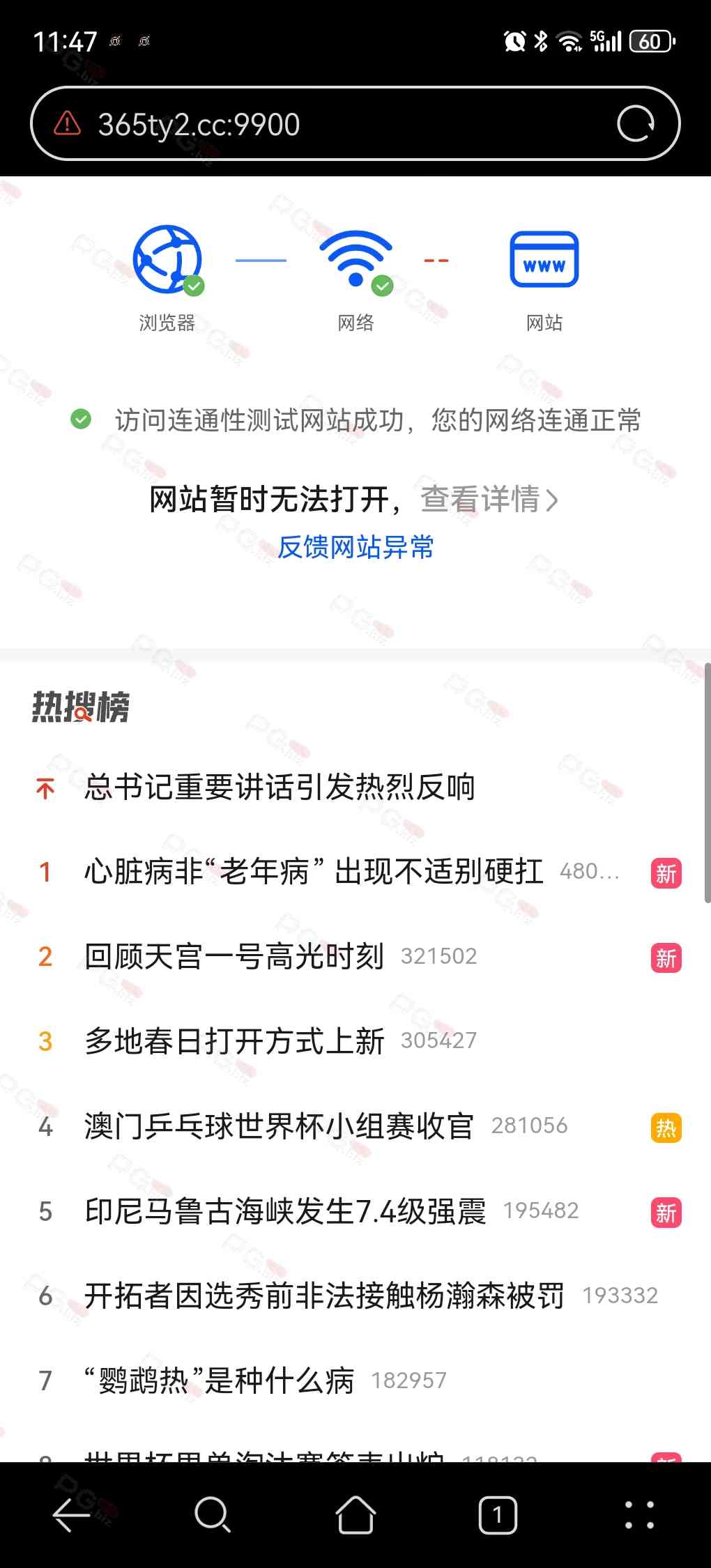The image size is (711, 1568).
Task: Open hot search 心脏病非老年病
Action: coord(314,872)
